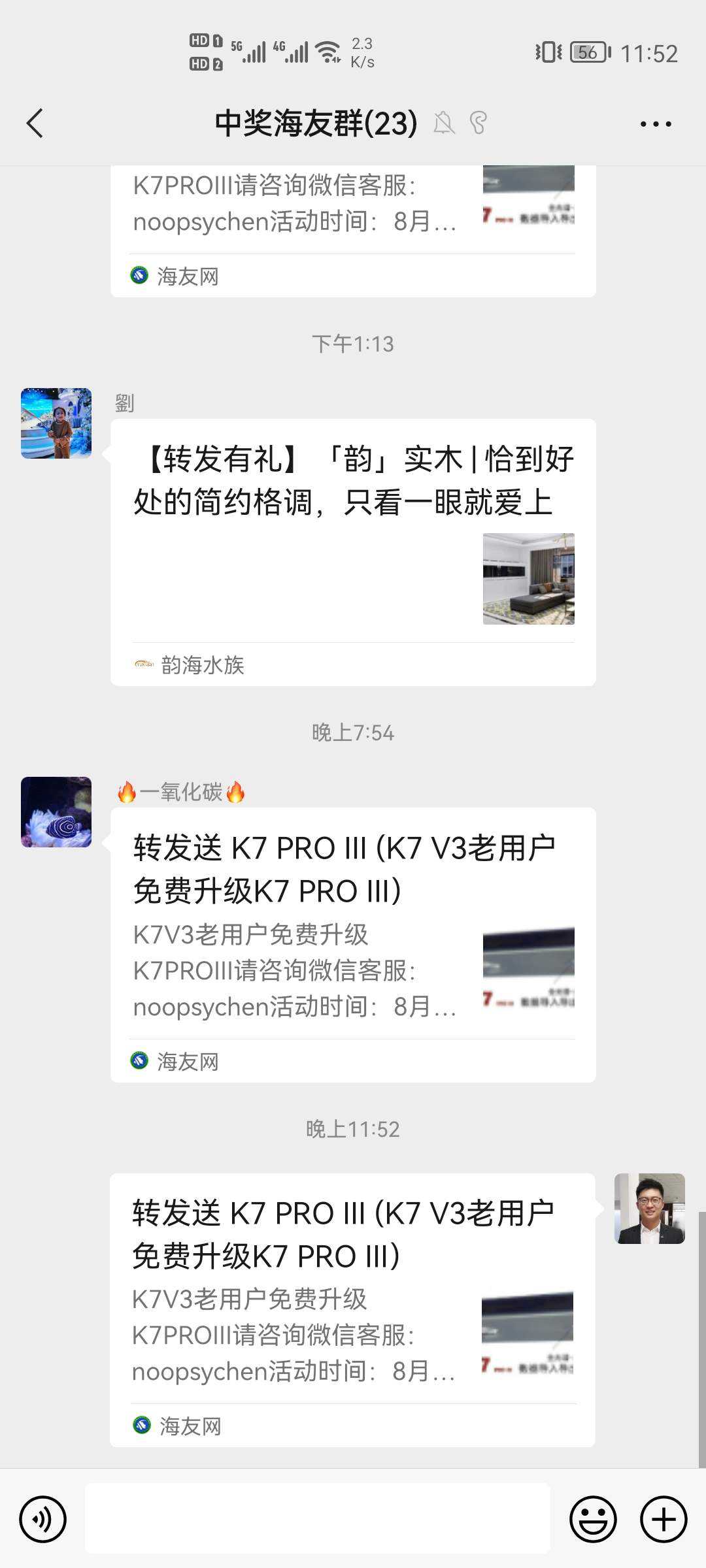View 劉's profile avatar
The width and height of the screenshot is (706, 1568).
pos(56,423)
